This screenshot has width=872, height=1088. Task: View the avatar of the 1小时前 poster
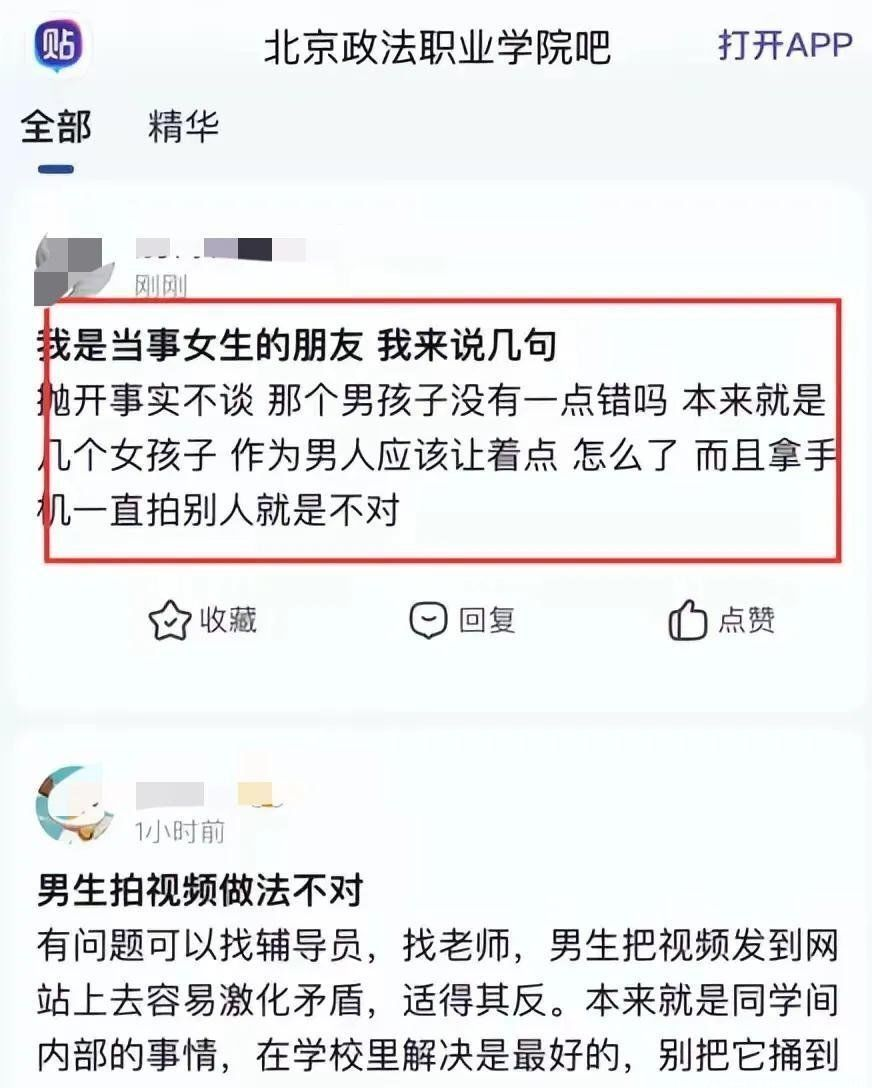click(x=74, y=806)
